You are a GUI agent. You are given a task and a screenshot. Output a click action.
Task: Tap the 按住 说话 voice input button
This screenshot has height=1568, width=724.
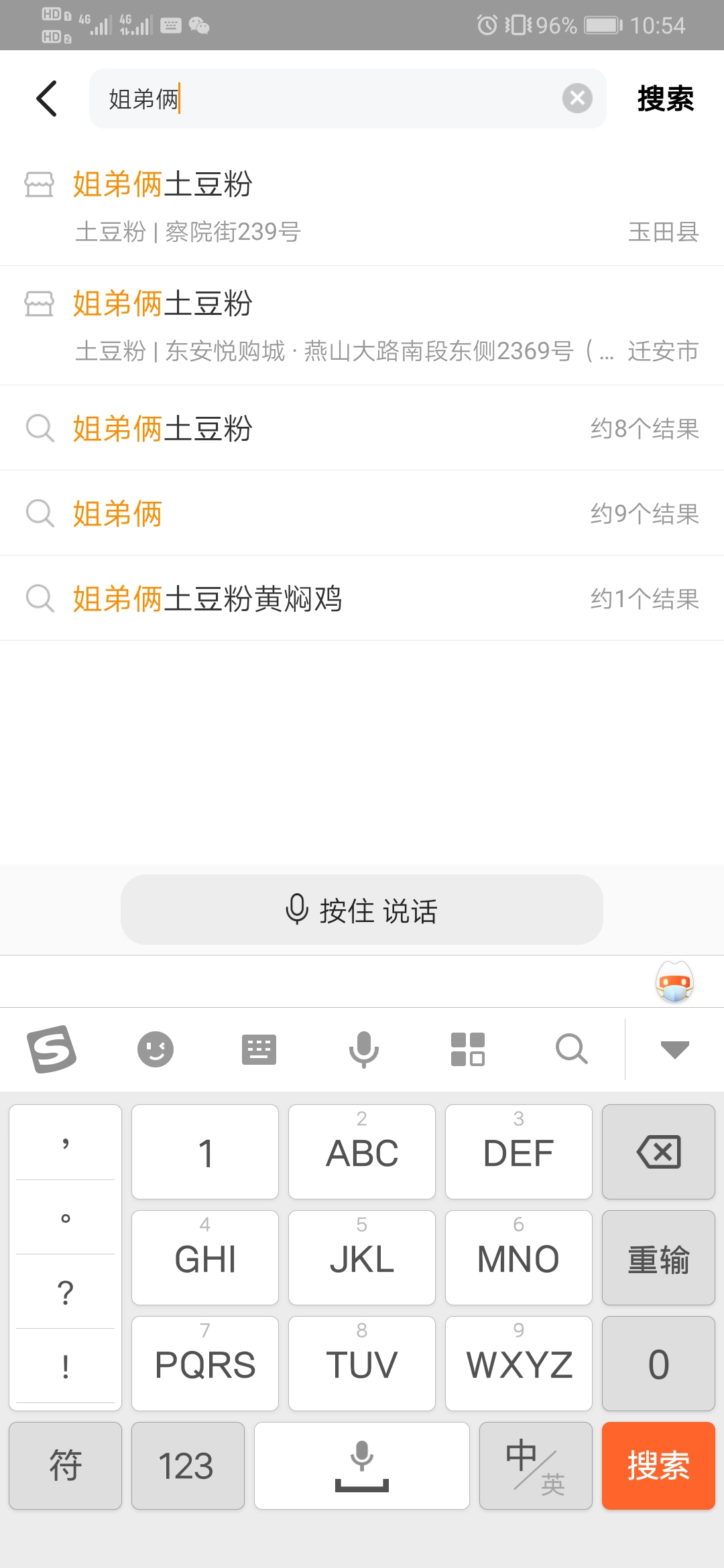click(362, 910)
